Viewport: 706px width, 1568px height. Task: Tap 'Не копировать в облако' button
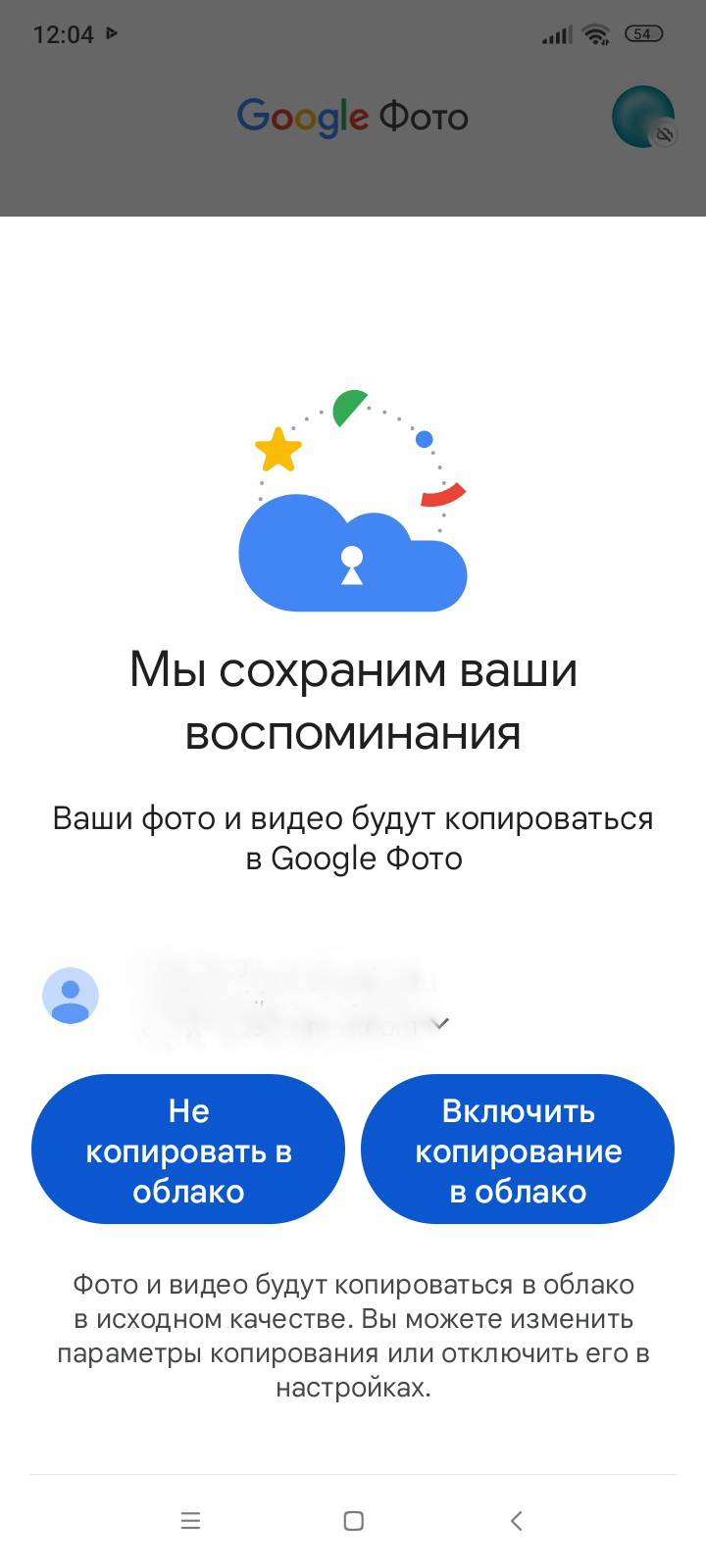tap(188, 1150)
